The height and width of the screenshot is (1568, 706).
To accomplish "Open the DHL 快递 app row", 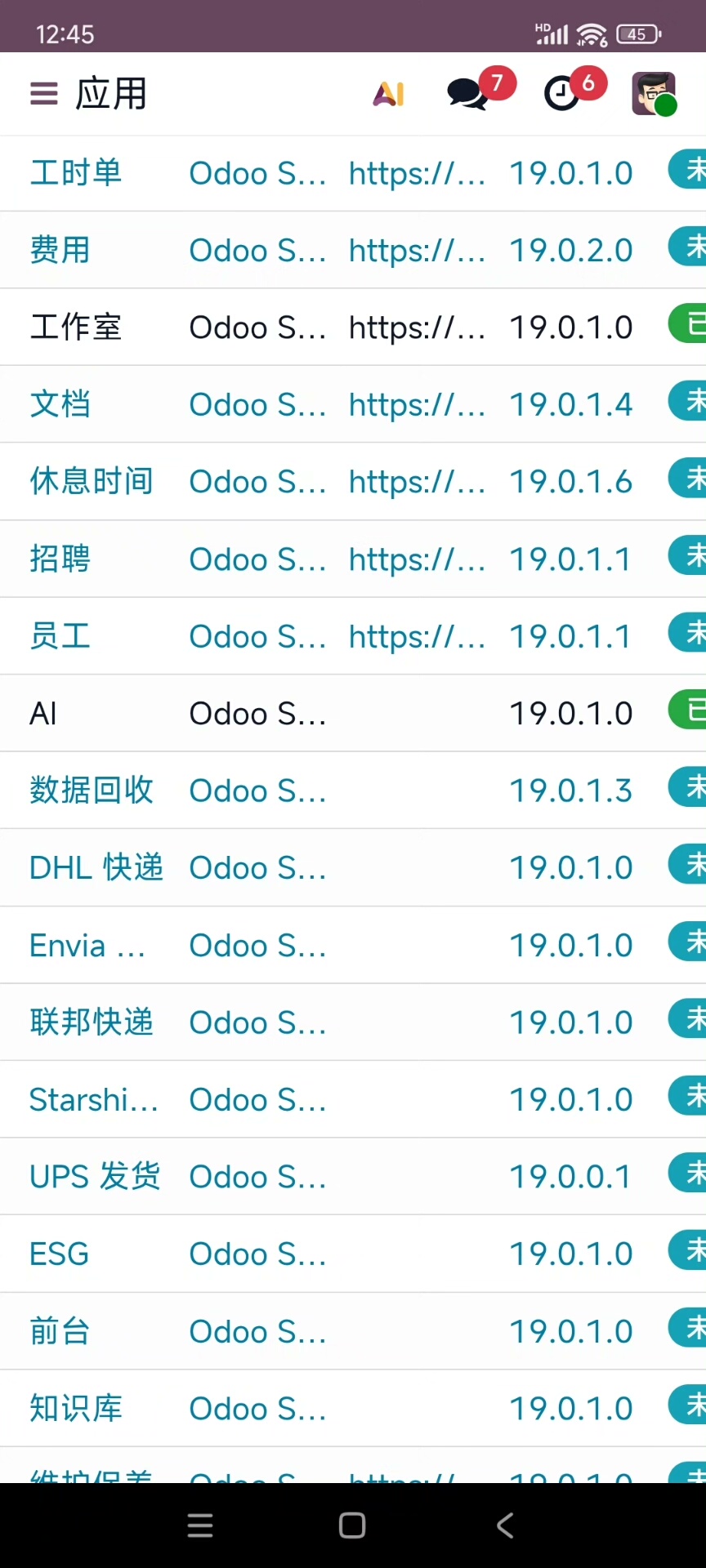I will point(96,868).
